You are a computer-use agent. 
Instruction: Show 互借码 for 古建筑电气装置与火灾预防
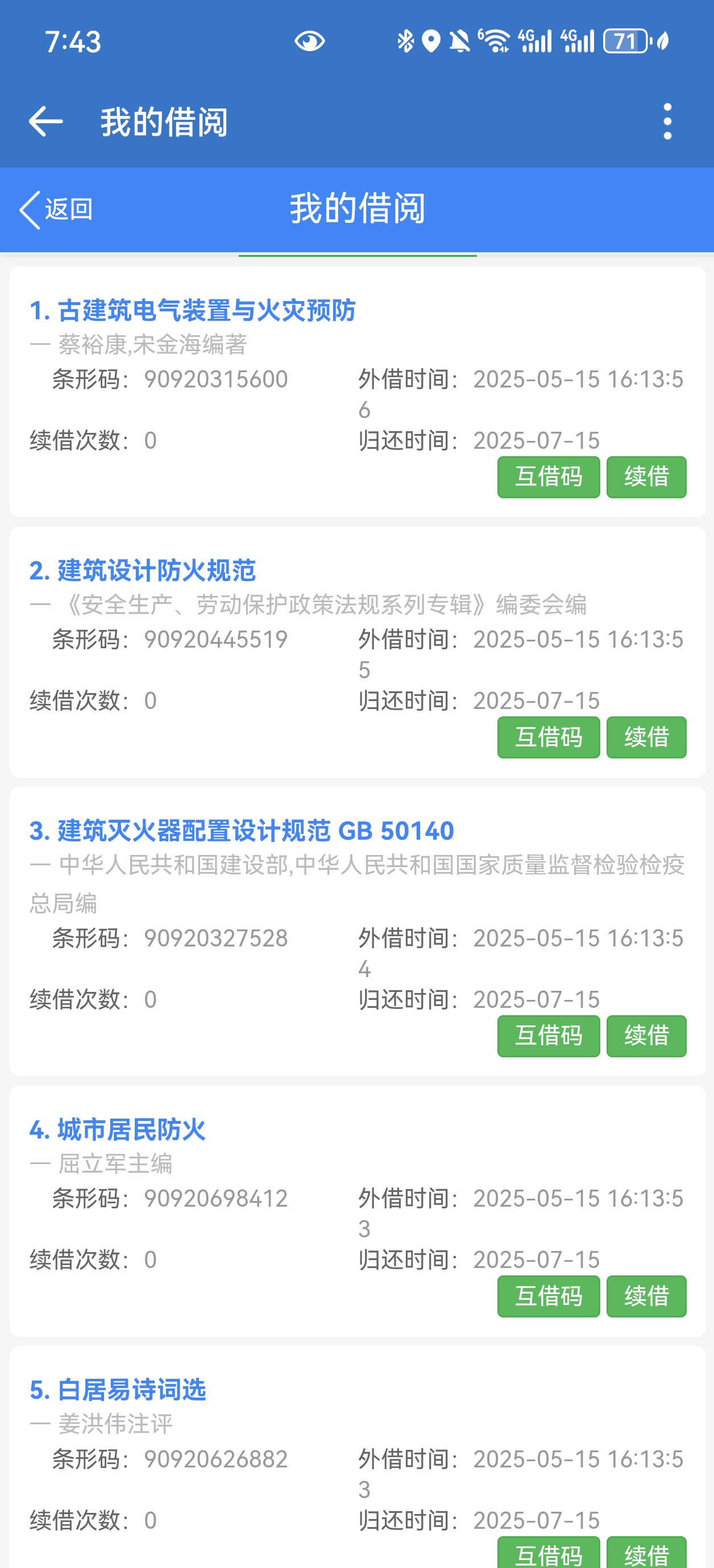[x=549, y=477]
